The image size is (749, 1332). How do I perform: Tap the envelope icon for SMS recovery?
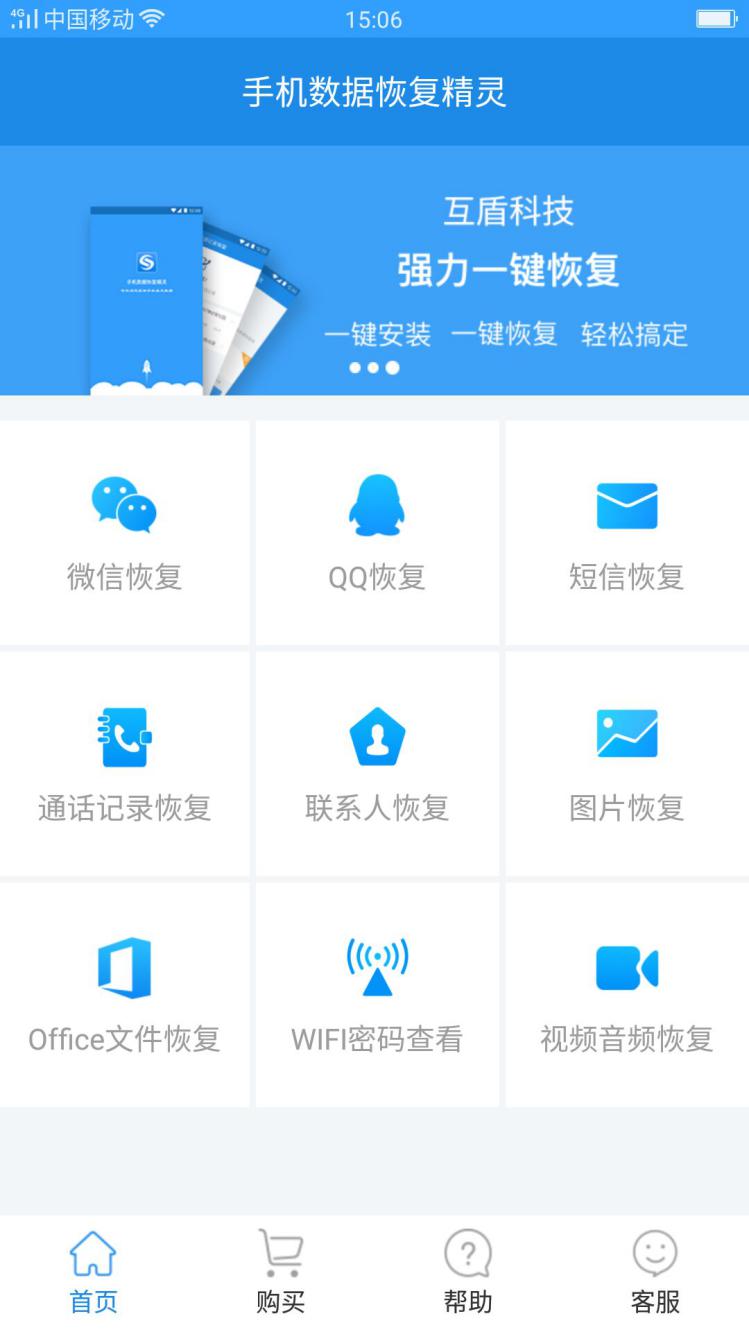point(626,506)
